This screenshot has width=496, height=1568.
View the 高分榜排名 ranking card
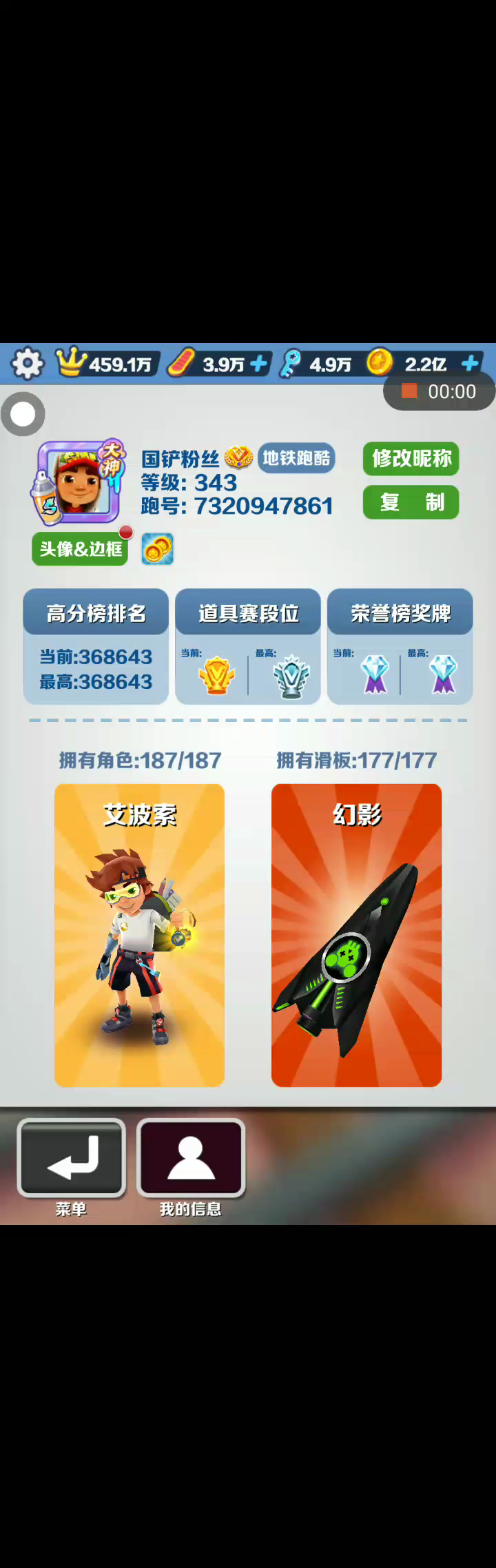coord(96,646)
